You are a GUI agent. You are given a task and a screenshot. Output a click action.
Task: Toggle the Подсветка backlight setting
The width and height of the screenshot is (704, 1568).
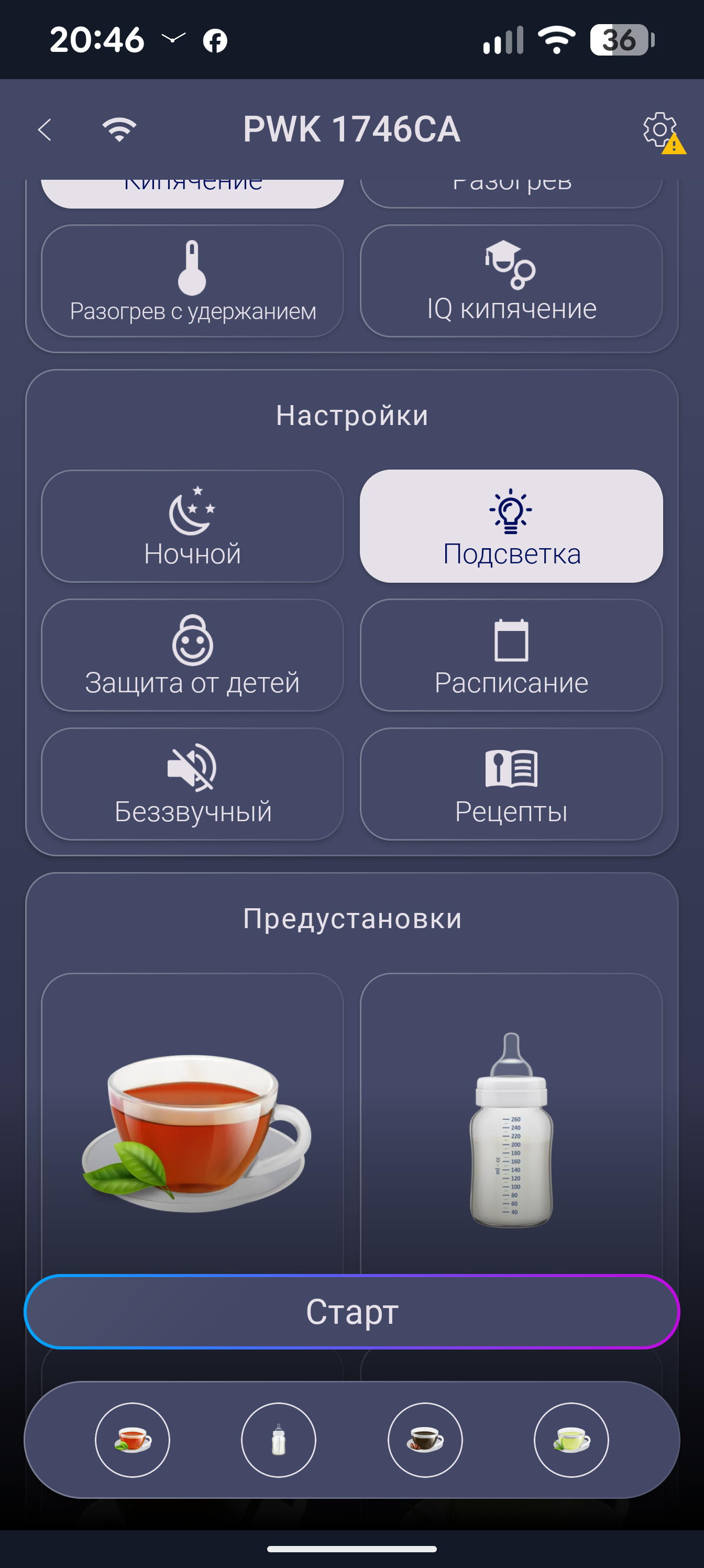(511, 526)
